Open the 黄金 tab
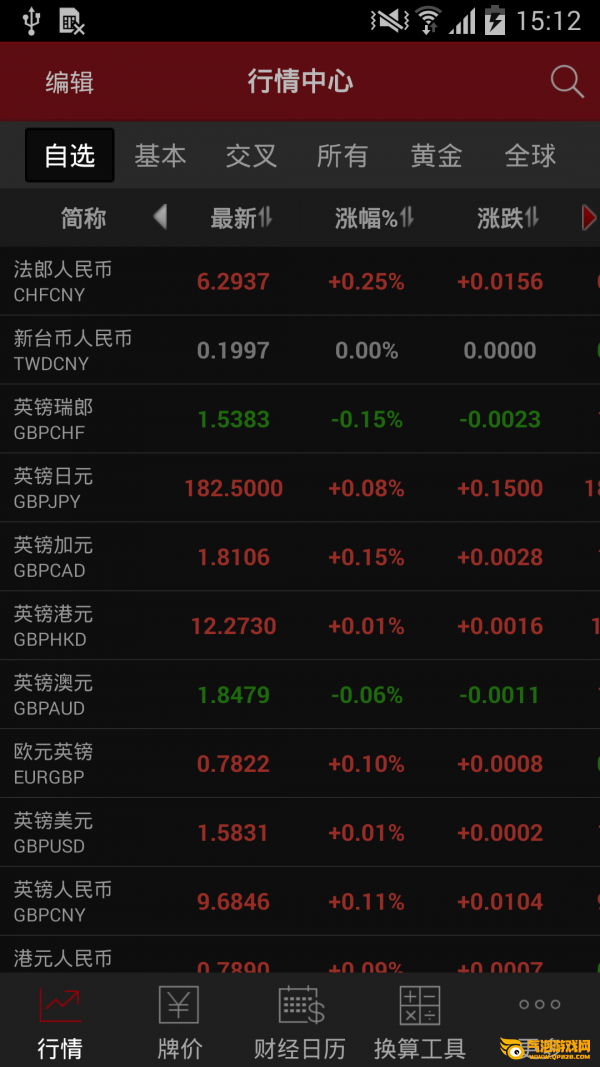 (436, 156)
